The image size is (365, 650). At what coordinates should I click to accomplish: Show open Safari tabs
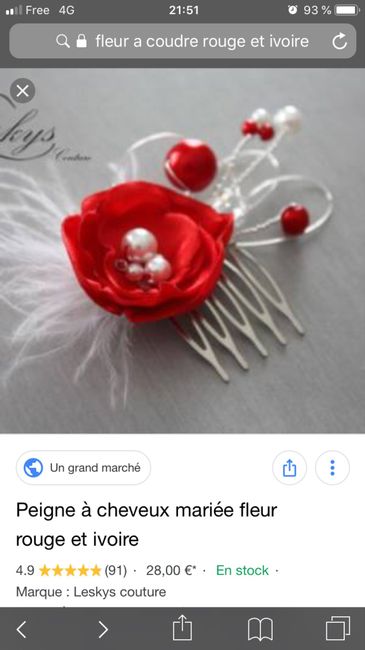click(338, 628)
